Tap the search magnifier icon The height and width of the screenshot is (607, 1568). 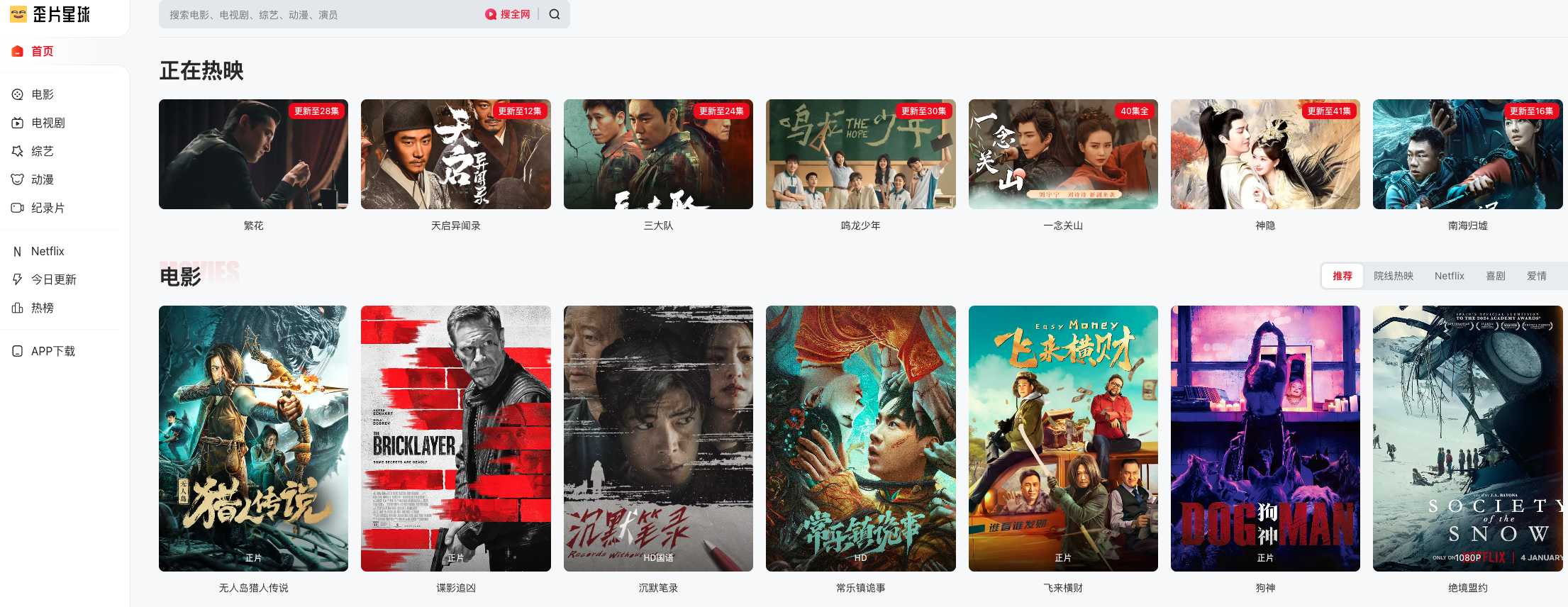[555, 14]
